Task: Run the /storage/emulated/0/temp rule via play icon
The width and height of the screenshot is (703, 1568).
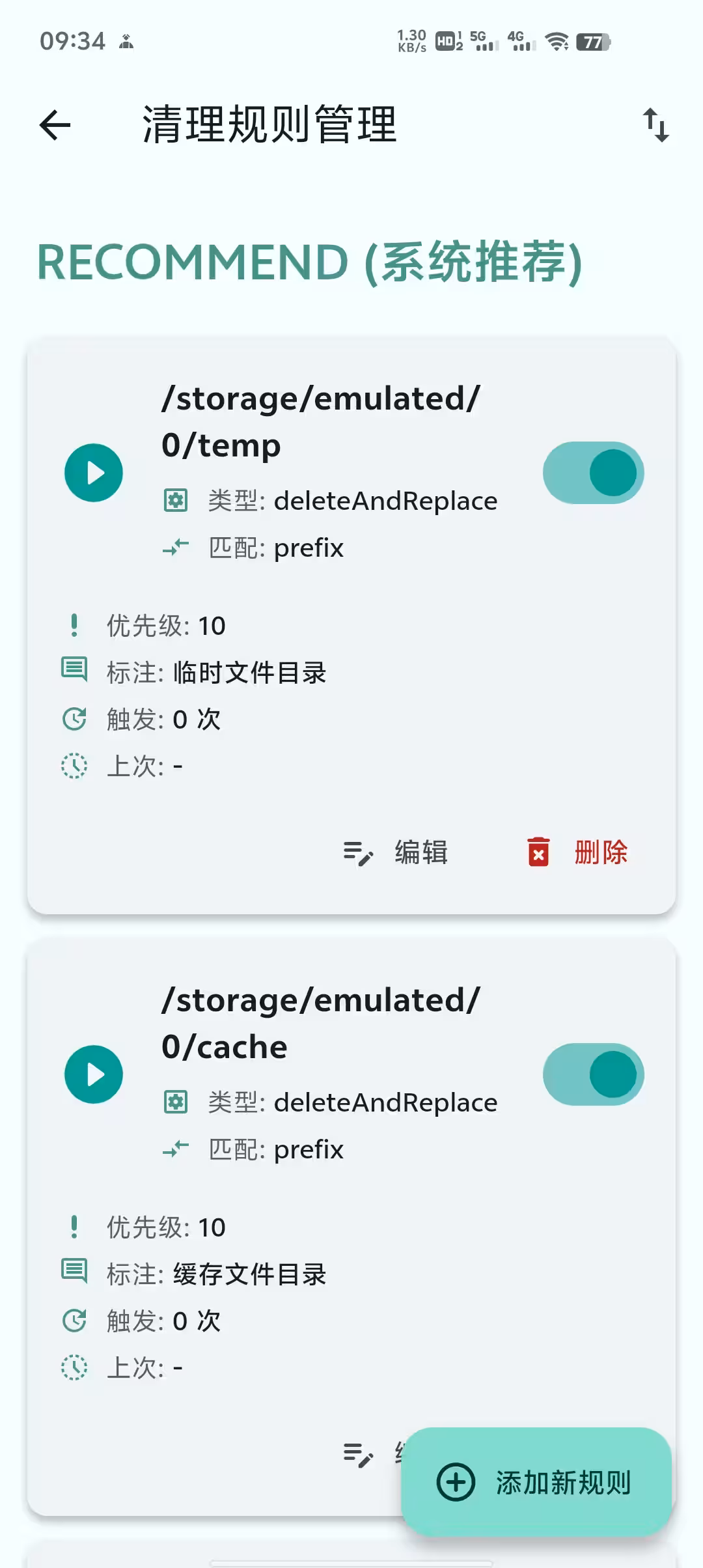Action: click(94, 472)
